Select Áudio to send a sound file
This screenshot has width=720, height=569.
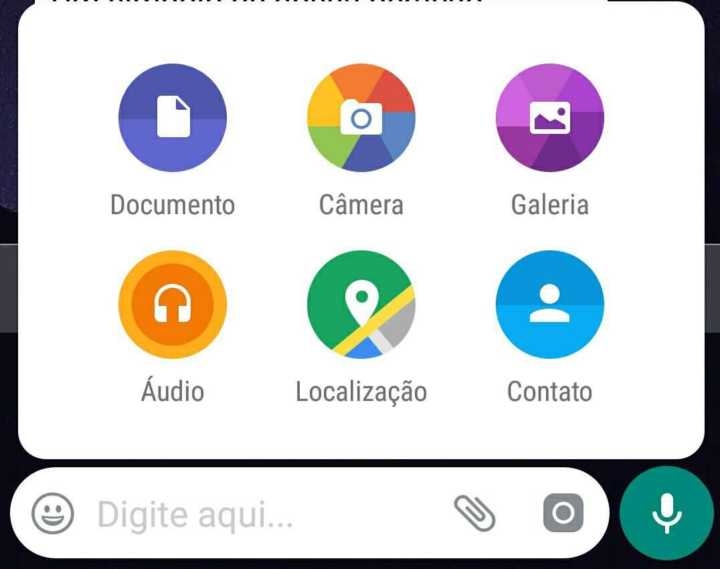click(172, 305)
